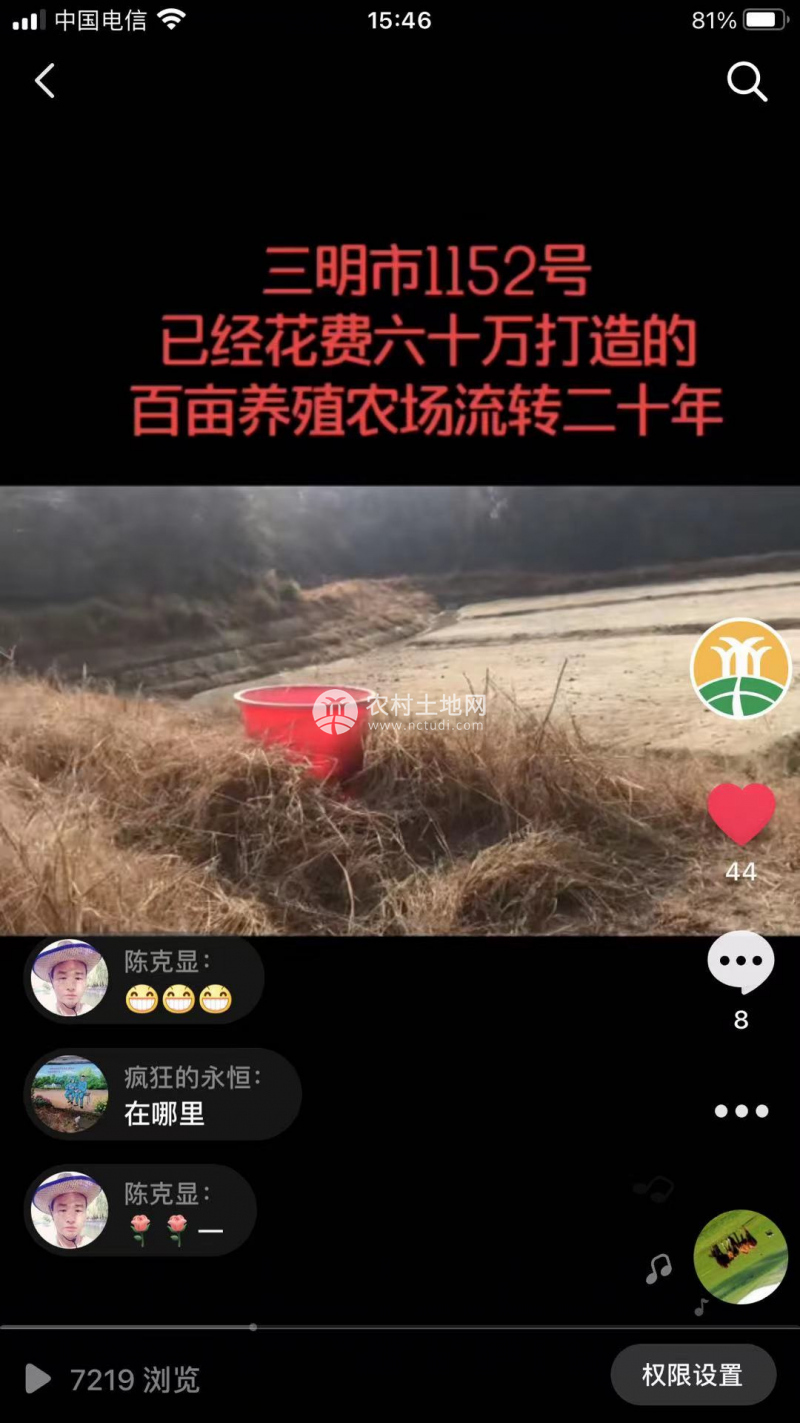Image resolution: width=800 pixels, height=1423 pixels.
Task: Seek the video using the progress bar
Action: pos(400,1327)
